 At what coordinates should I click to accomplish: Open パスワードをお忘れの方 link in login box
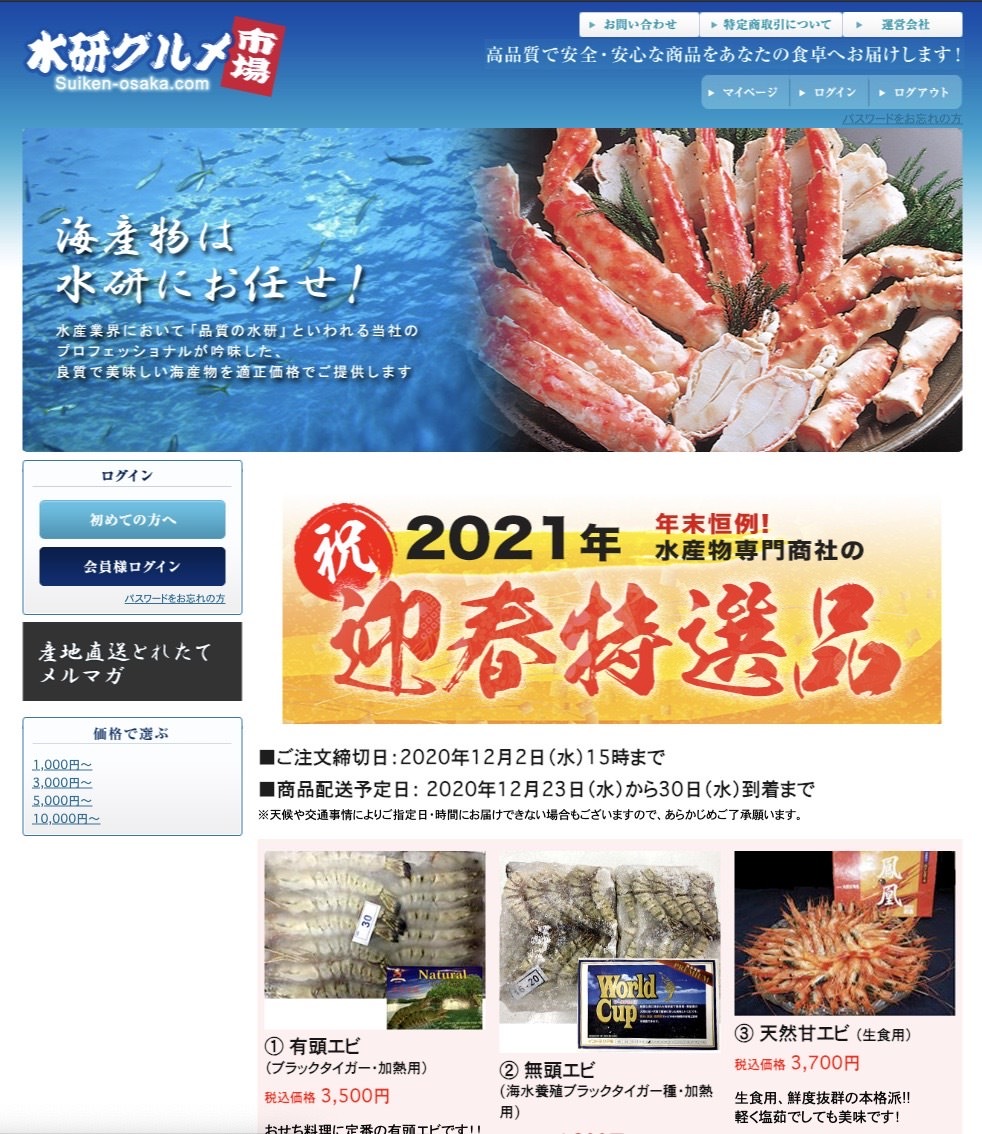[x=174, y=598]
